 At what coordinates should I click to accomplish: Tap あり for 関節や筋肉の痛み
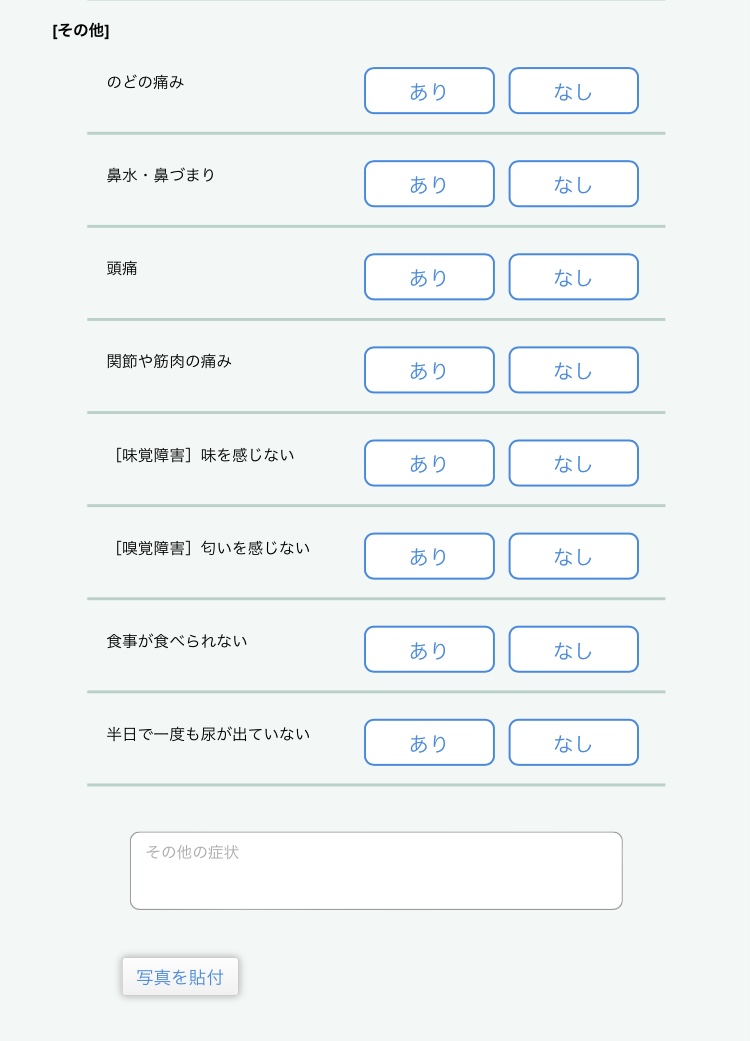(429, 370)
